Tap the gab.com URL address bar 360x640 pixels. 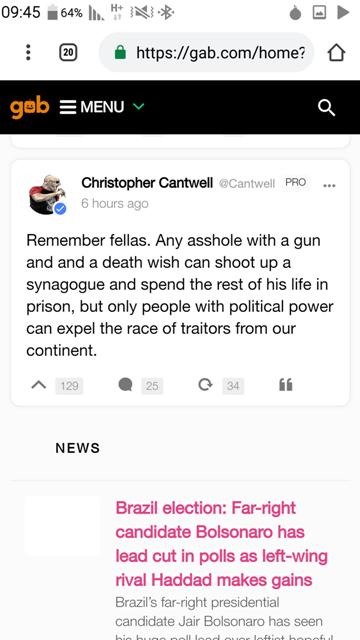[207, 52]
